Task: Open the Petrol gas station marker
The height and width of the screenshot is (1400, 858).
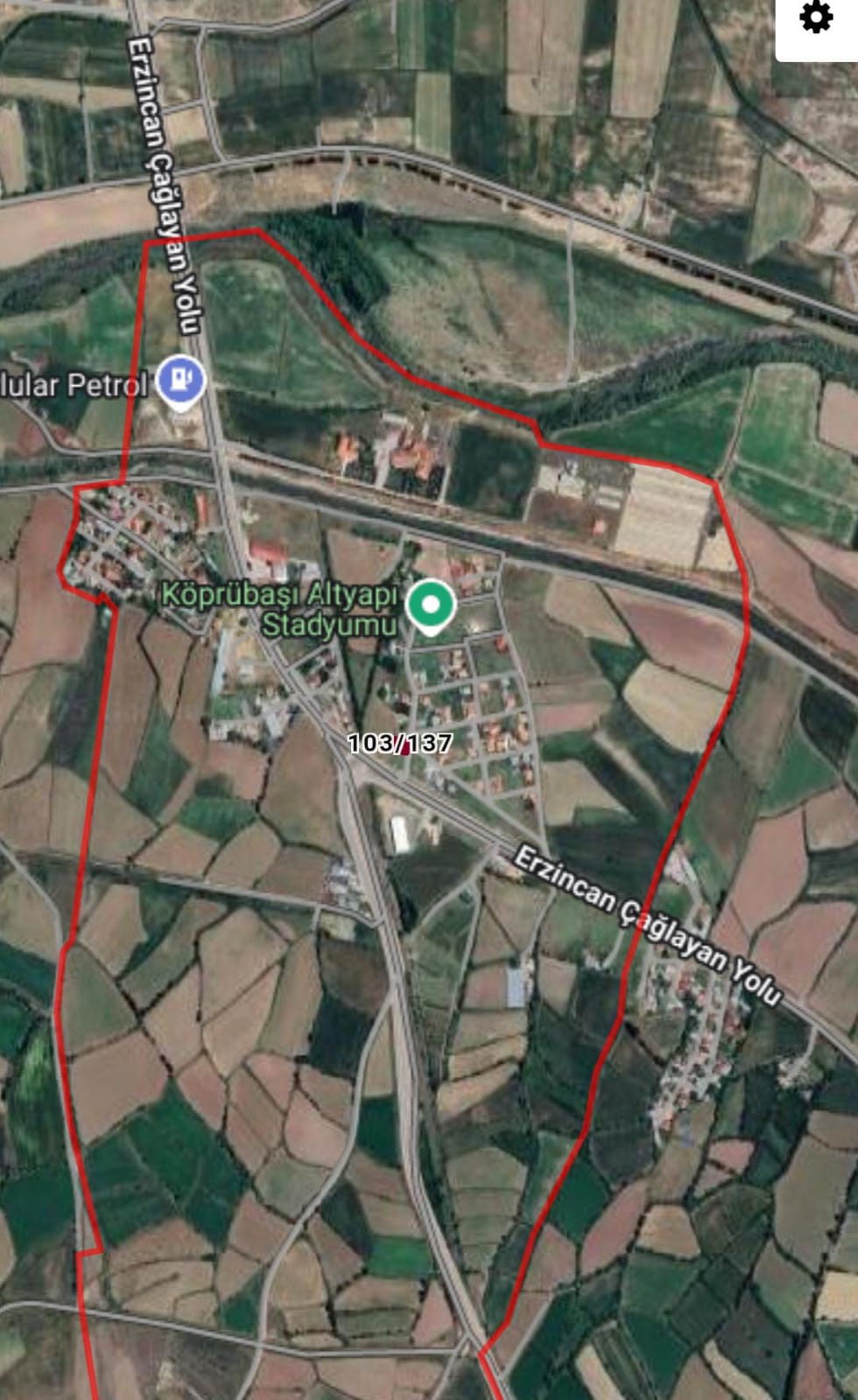Action: tap(180, 381)
